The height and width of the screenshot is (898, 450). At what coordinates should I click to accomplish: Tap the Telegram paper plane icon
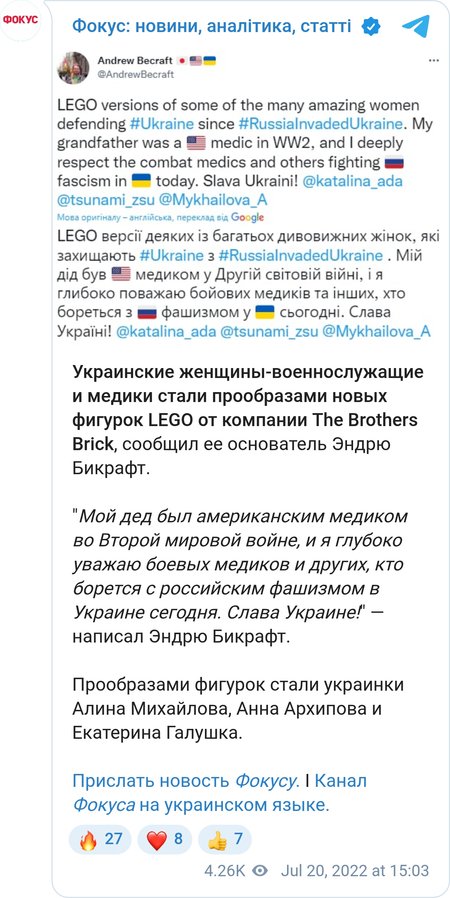point(416,26)
